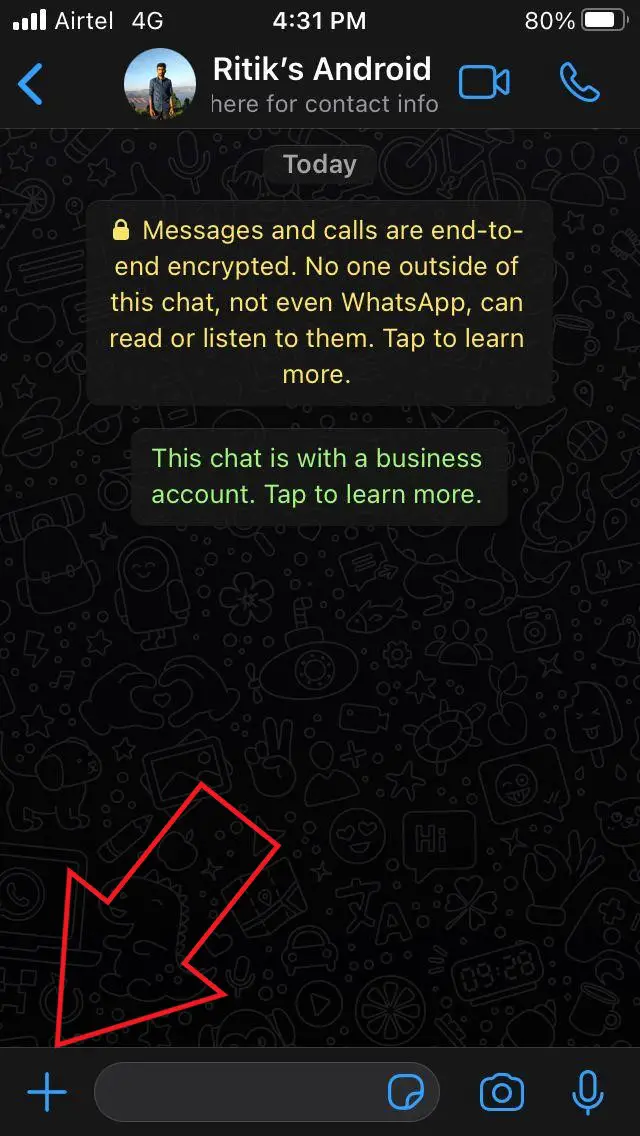This screenshot has height=1136, width=640.
Task: Tap the encryption notice to learn more
Action: pyautogui.click(x=319, y=302)
